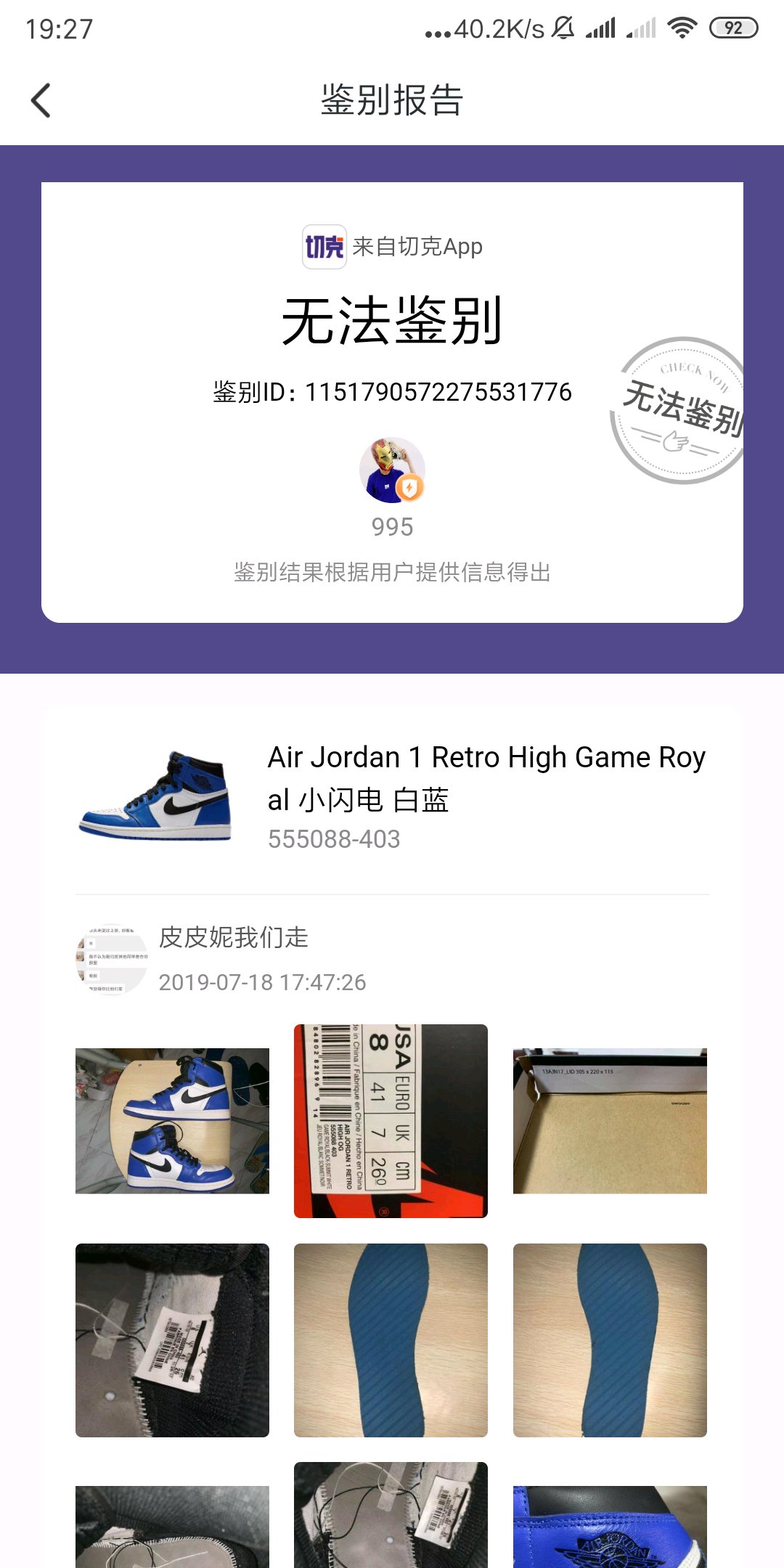Open the bottom-row hang tag barcode photo
The height and width of the screenshot is (1568, 784).
pos(391,1516)
